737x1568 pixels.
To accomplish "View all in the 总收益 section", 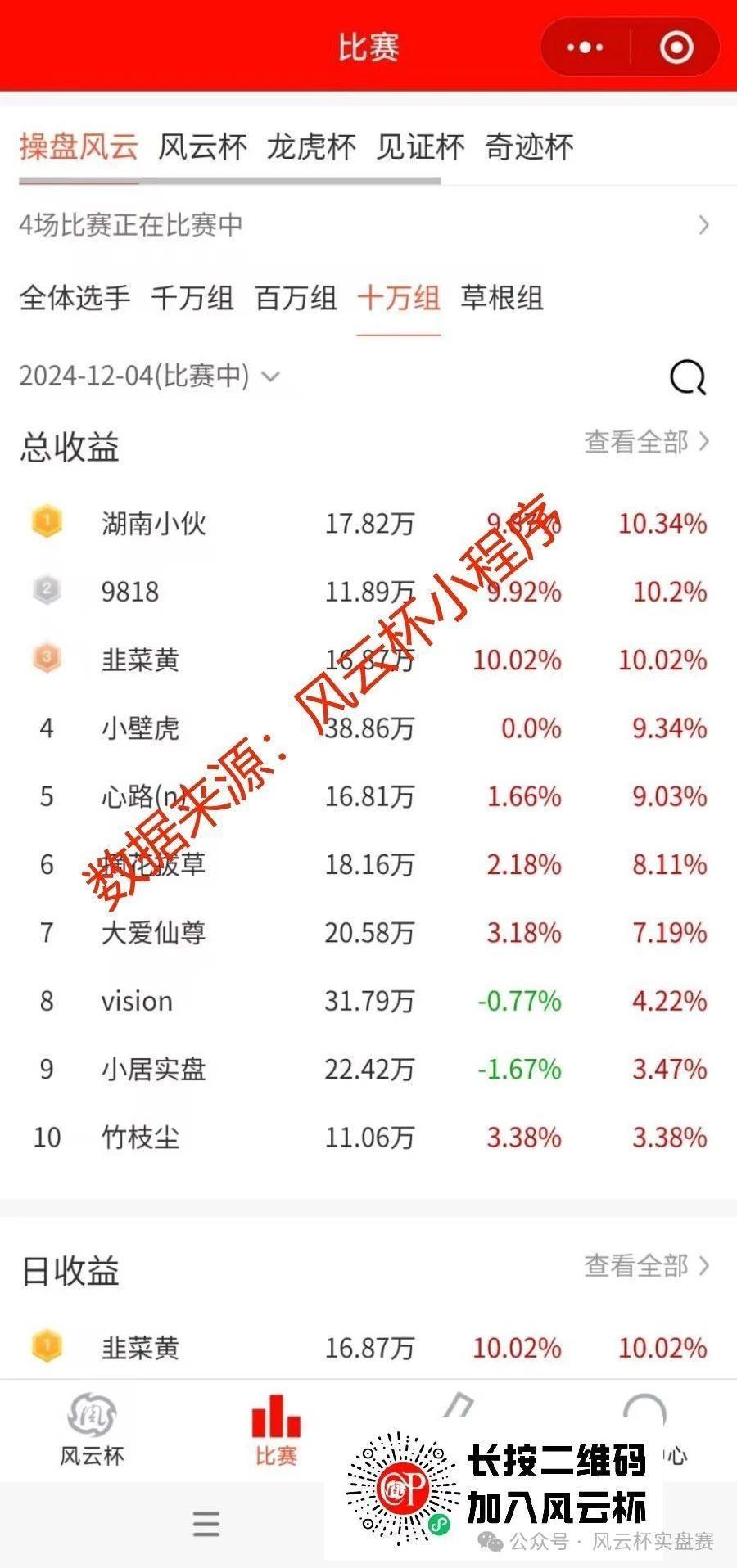I will coord(647,442).
